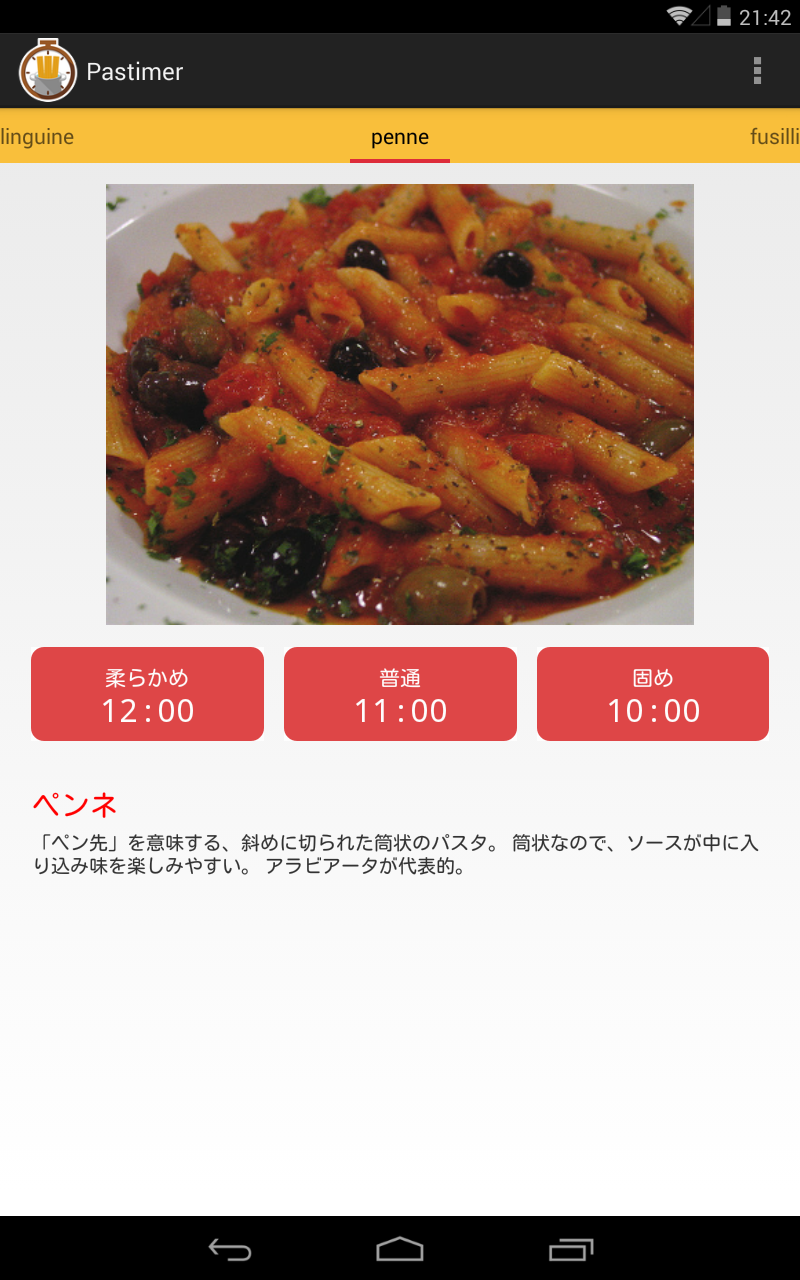Start the 普通 11:00 timer
Screen dimensions: 800x1280
[400, 694]
